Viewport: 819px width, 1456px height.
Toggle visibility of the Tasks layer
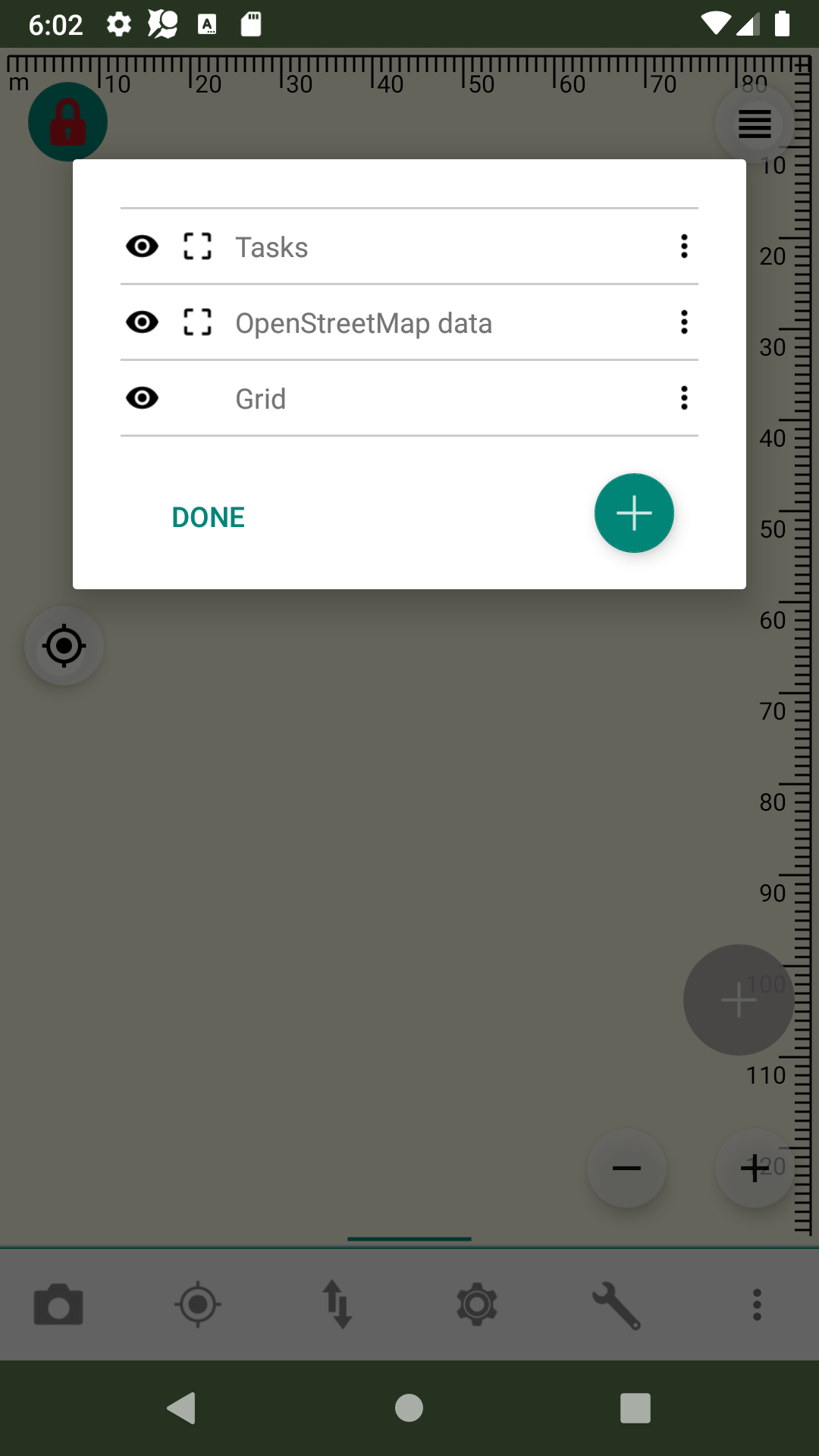tap(142, 246)
